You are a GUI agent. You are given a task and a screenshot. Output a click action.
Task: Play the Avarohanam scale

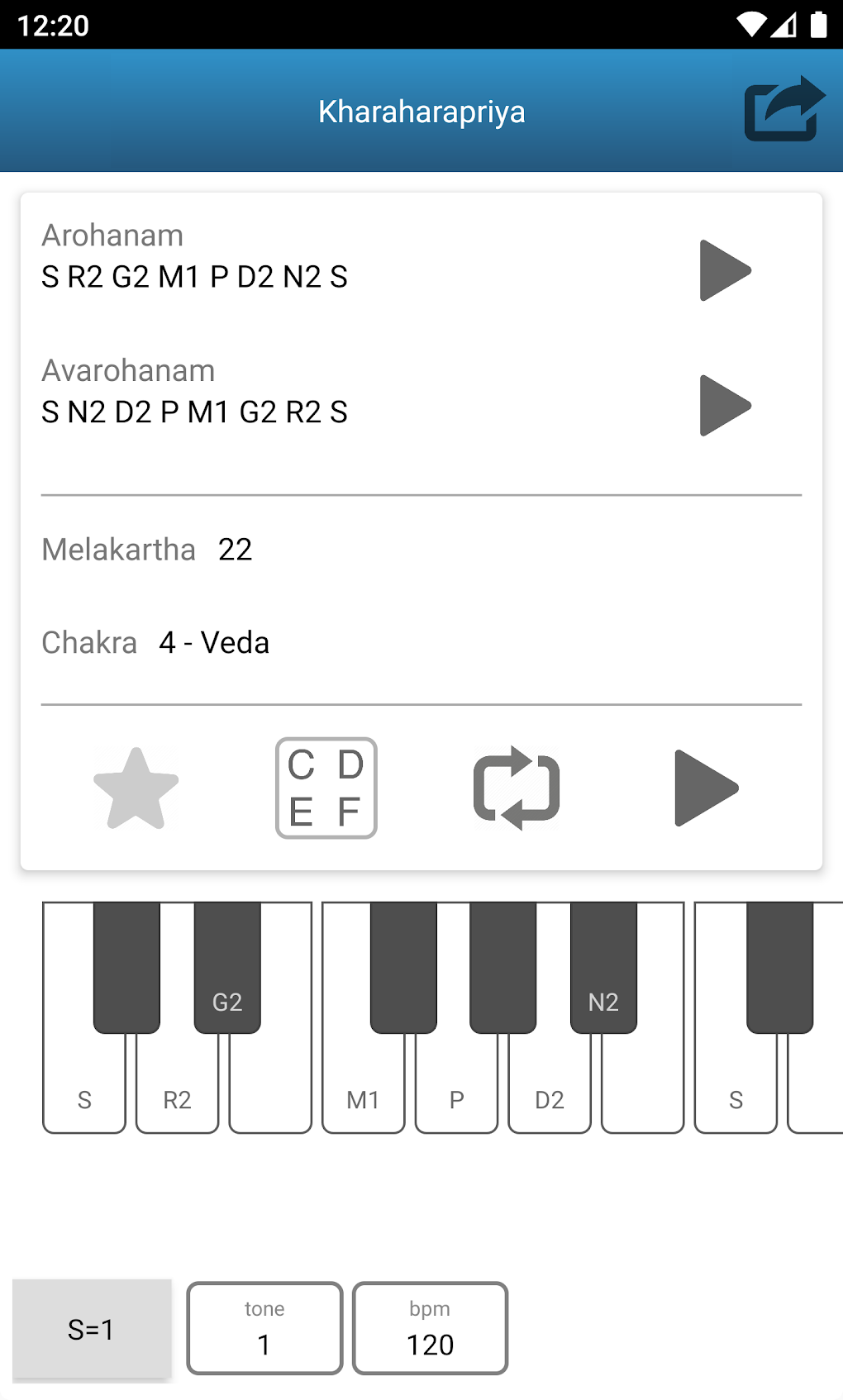coord(724,406)
